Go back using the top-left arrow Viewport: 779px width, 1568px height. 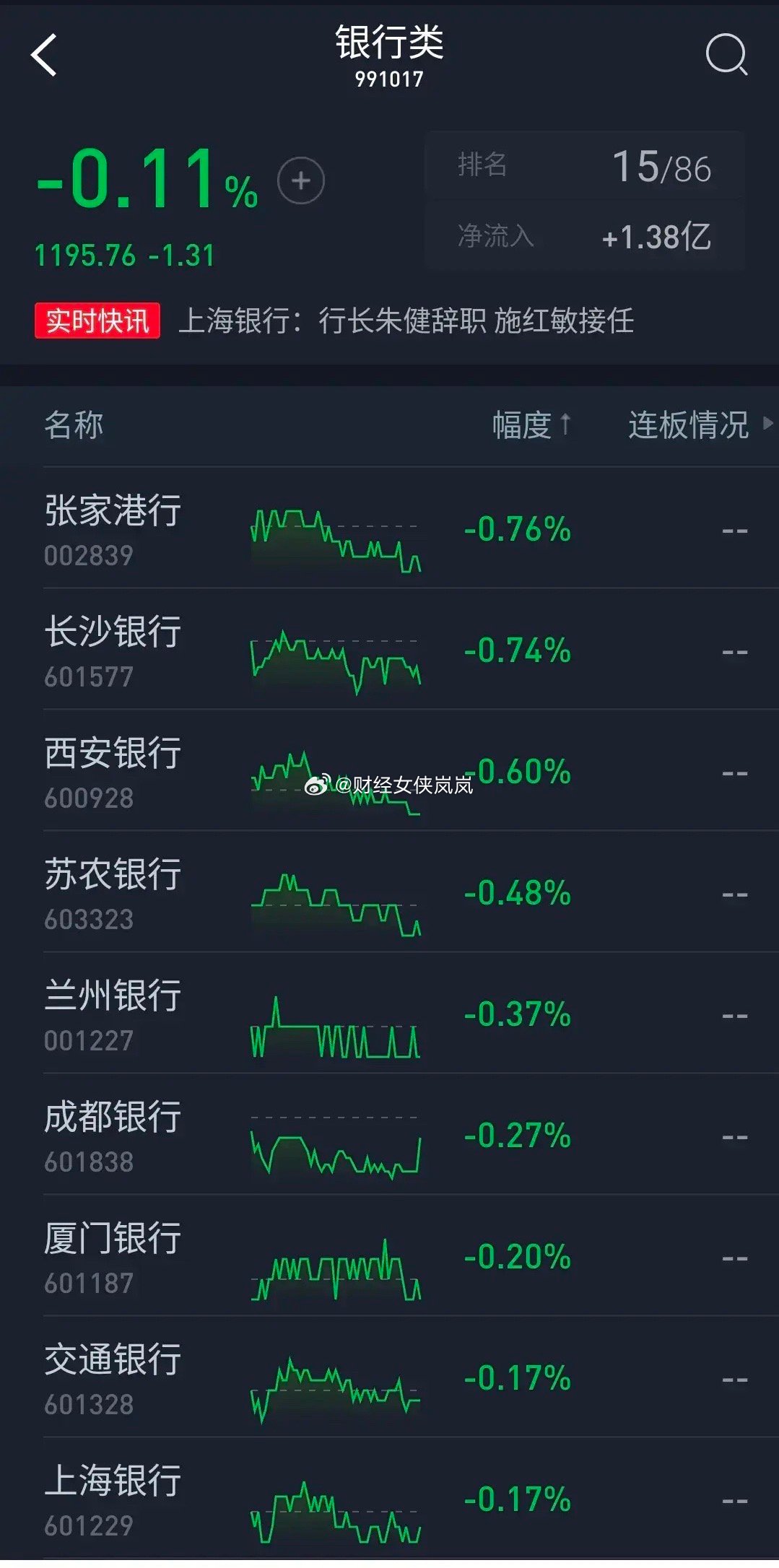(43, 56)
